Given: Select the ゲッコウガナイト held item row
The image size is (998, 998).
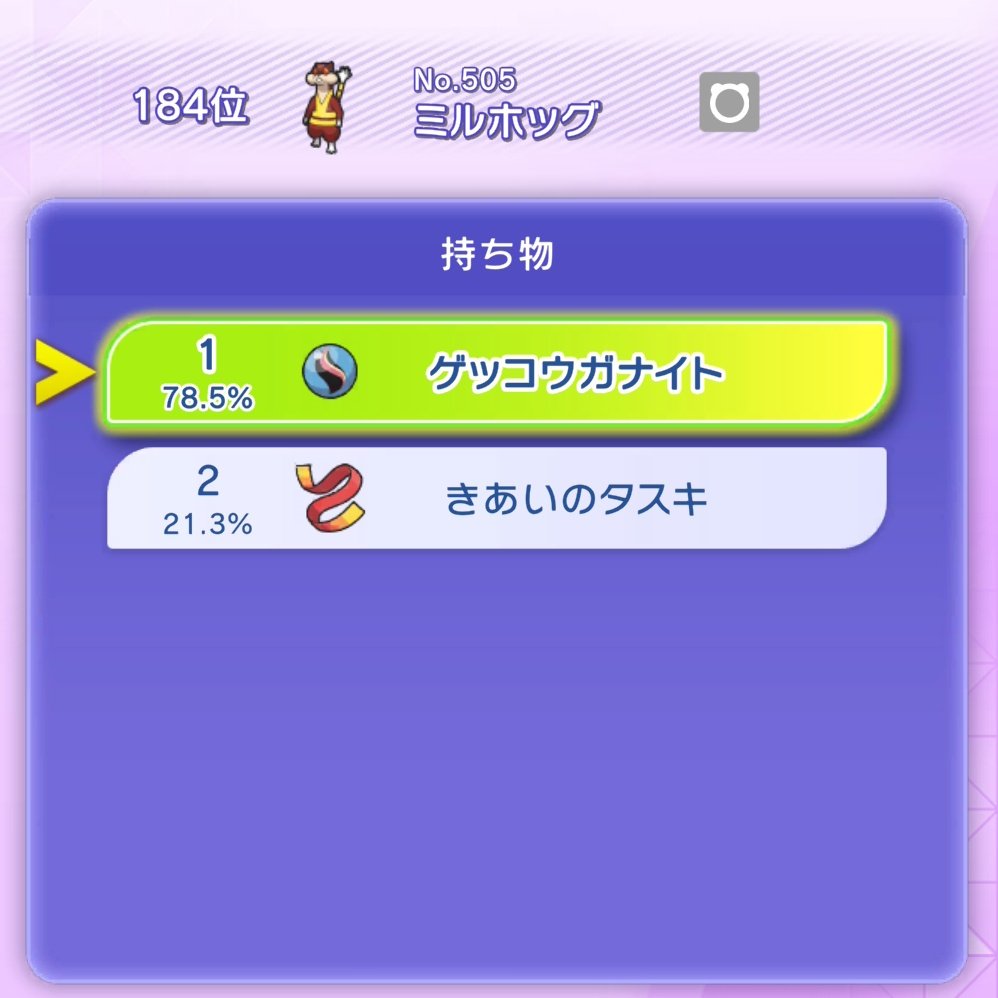Looking at the screenshot, I should coord(497,373).
